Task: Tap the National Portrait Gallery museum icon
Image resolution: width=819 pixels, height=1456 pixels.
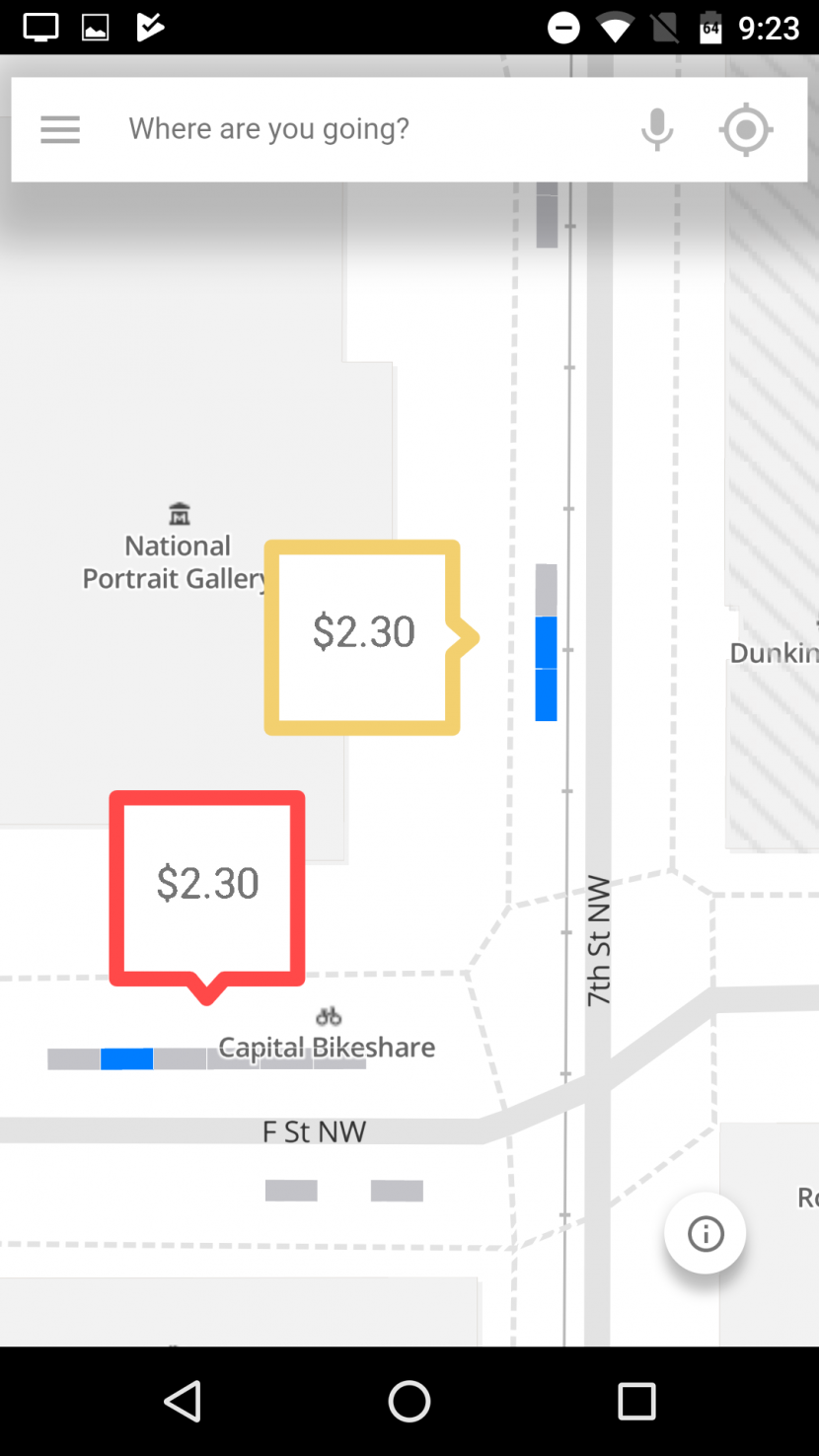Action: pos(179,513)
